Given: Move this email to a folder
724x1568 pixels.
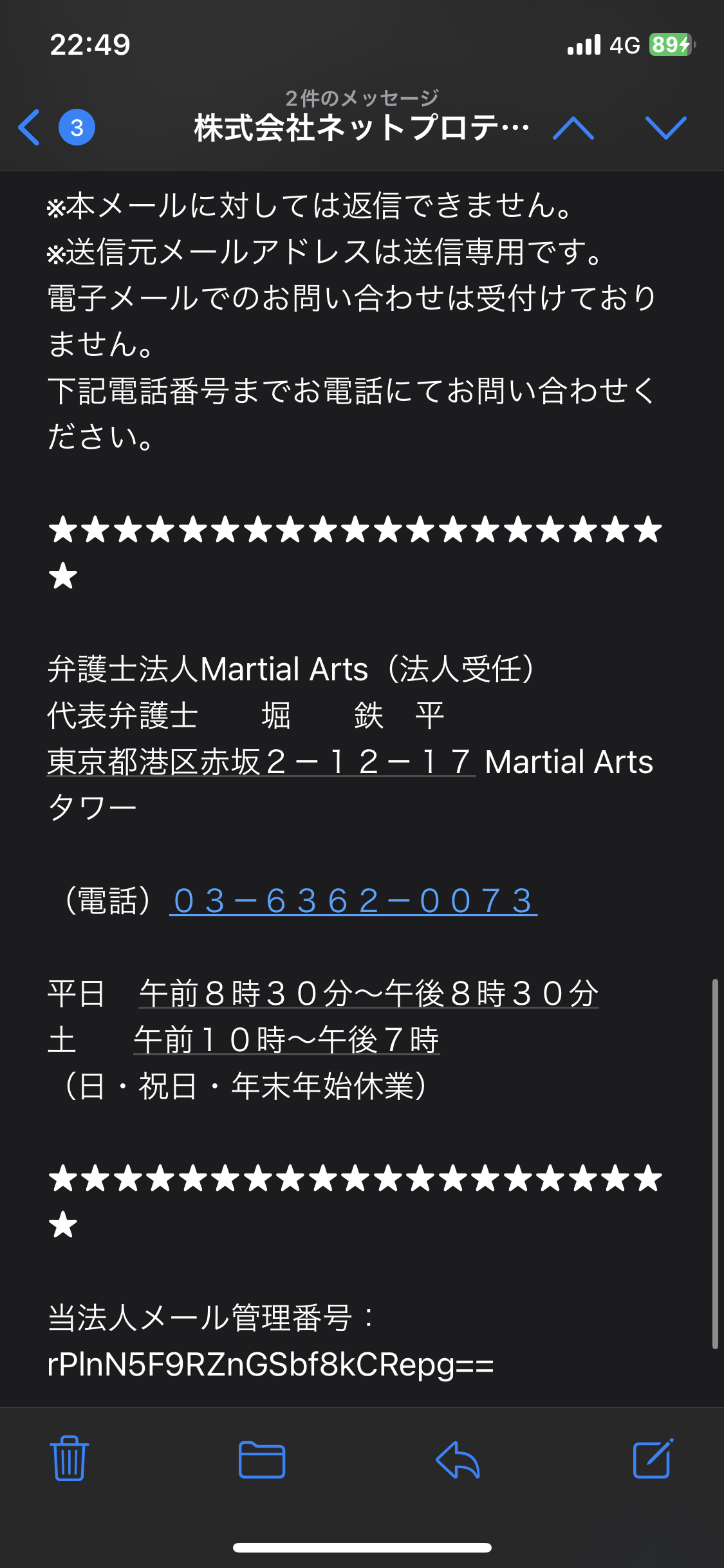Looking at the screenshot, I should tap(262, 1459).
